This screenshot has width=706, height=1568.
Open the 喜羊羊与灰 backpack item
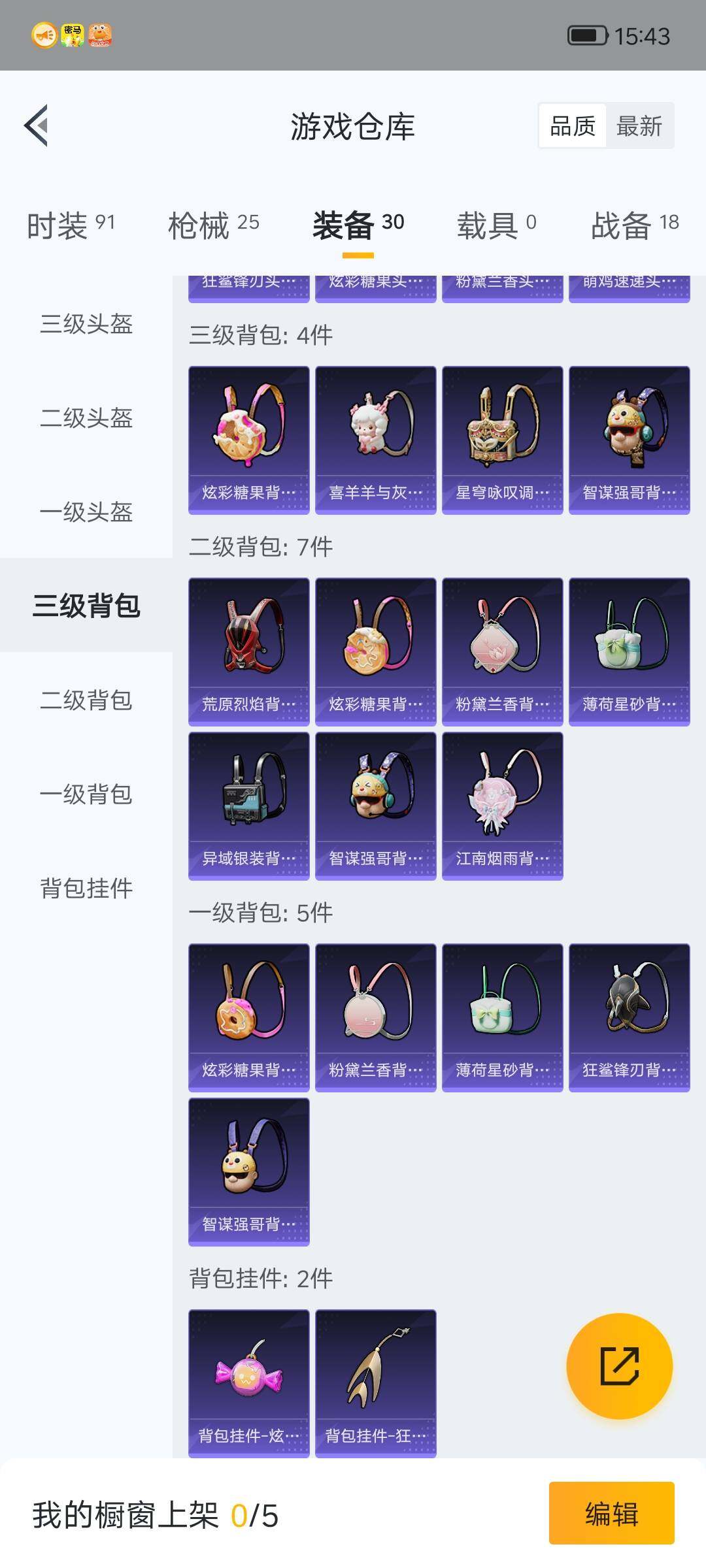point(376,440)
